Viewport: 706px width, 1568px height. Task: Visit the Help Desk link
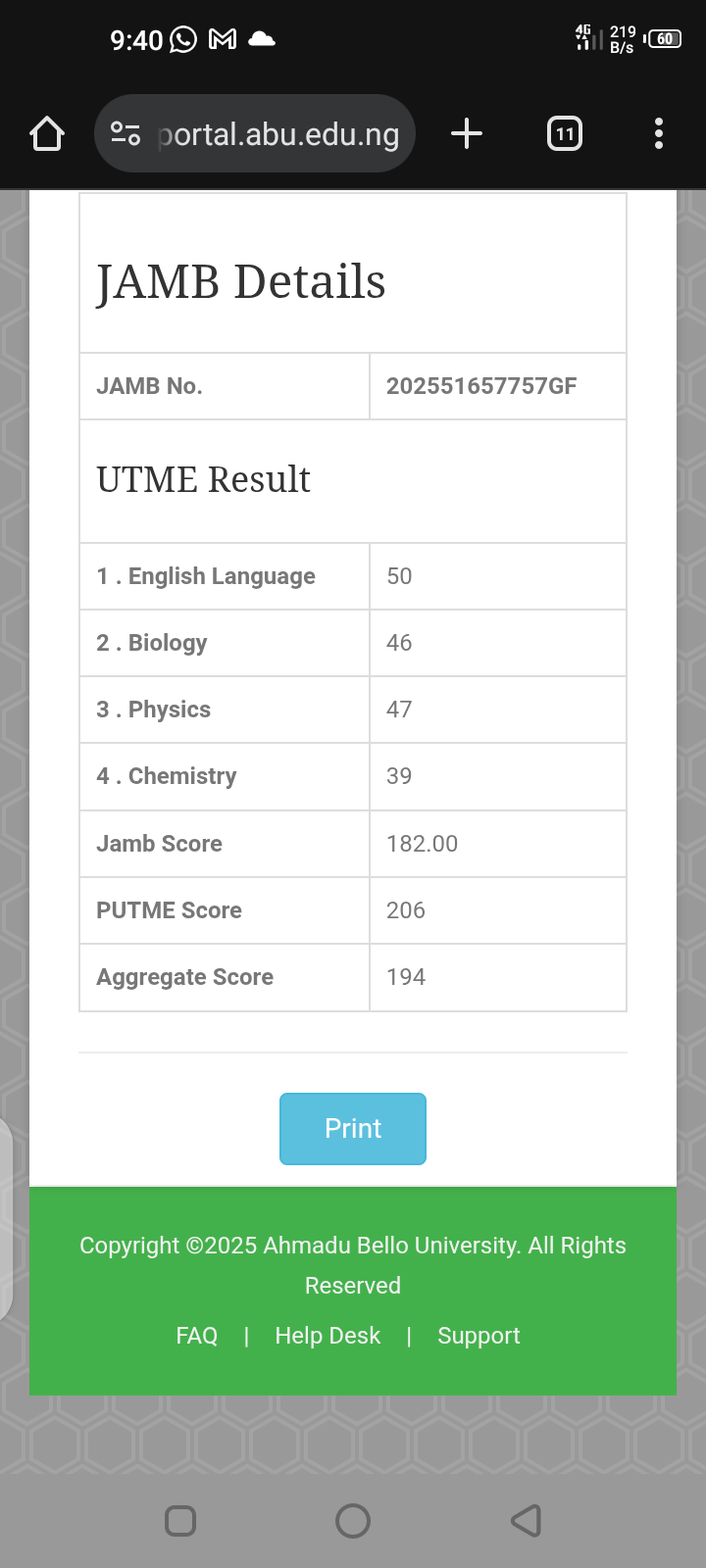[328, 1336]
